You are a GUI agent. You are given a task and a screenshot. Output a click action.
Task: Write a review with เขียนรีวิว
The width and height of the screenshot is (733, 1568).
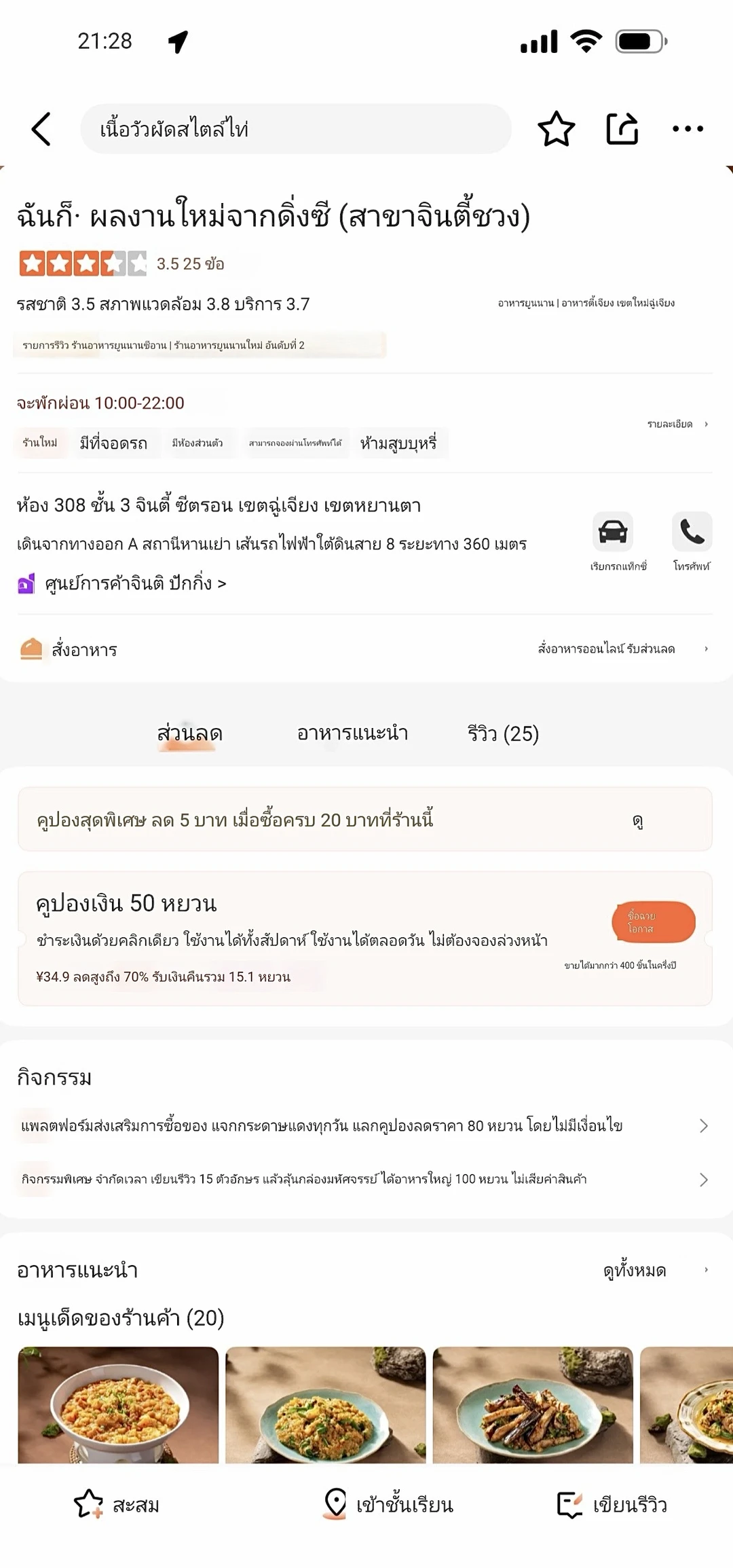point(612,1505)
